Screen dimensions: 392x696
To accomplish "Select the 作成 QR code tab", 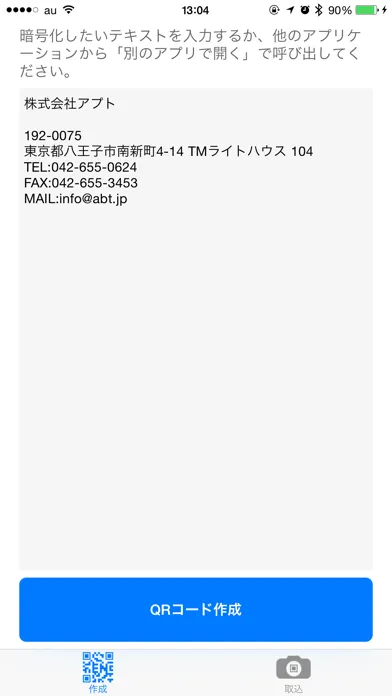I will (x=98, y=673).
